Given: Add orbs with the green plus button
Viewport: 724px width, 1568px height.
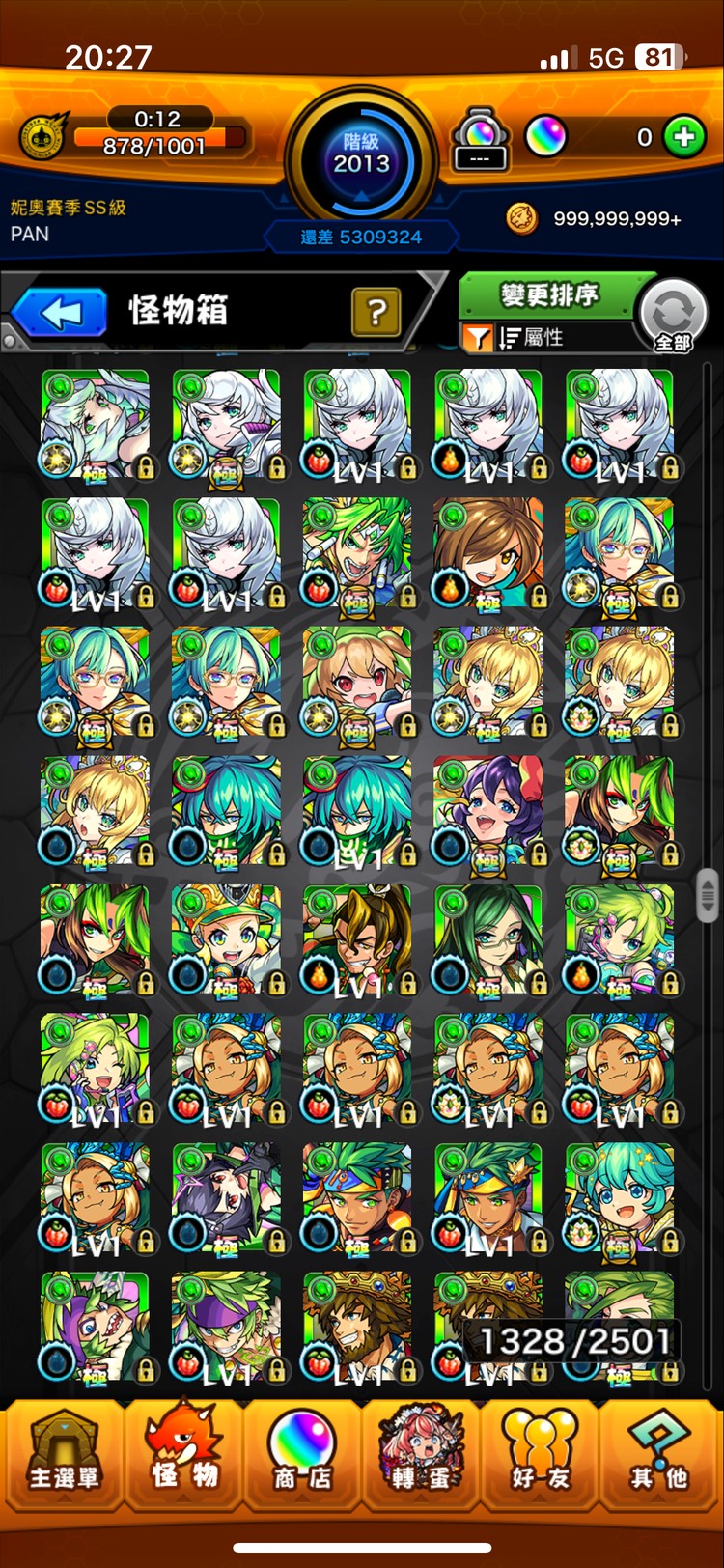Looking at the screenshot, I should point(684,138).
